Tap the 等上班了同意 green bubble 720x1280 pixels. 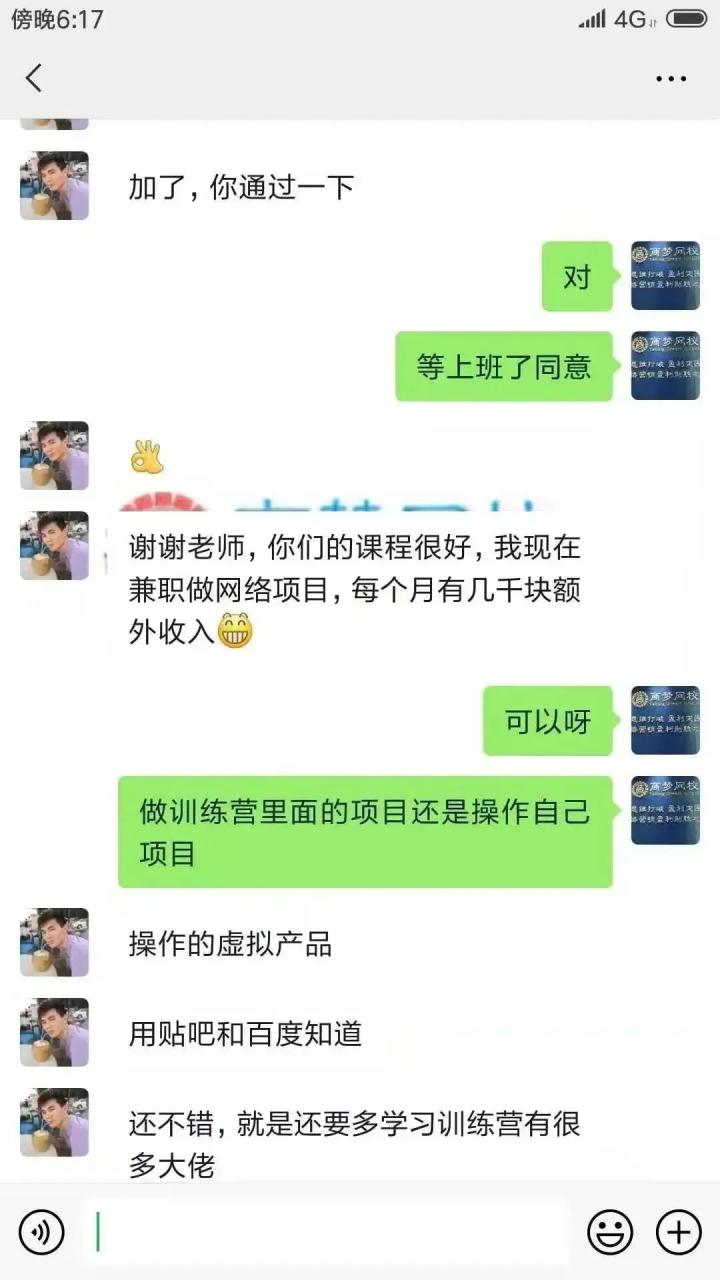point(503,367)
